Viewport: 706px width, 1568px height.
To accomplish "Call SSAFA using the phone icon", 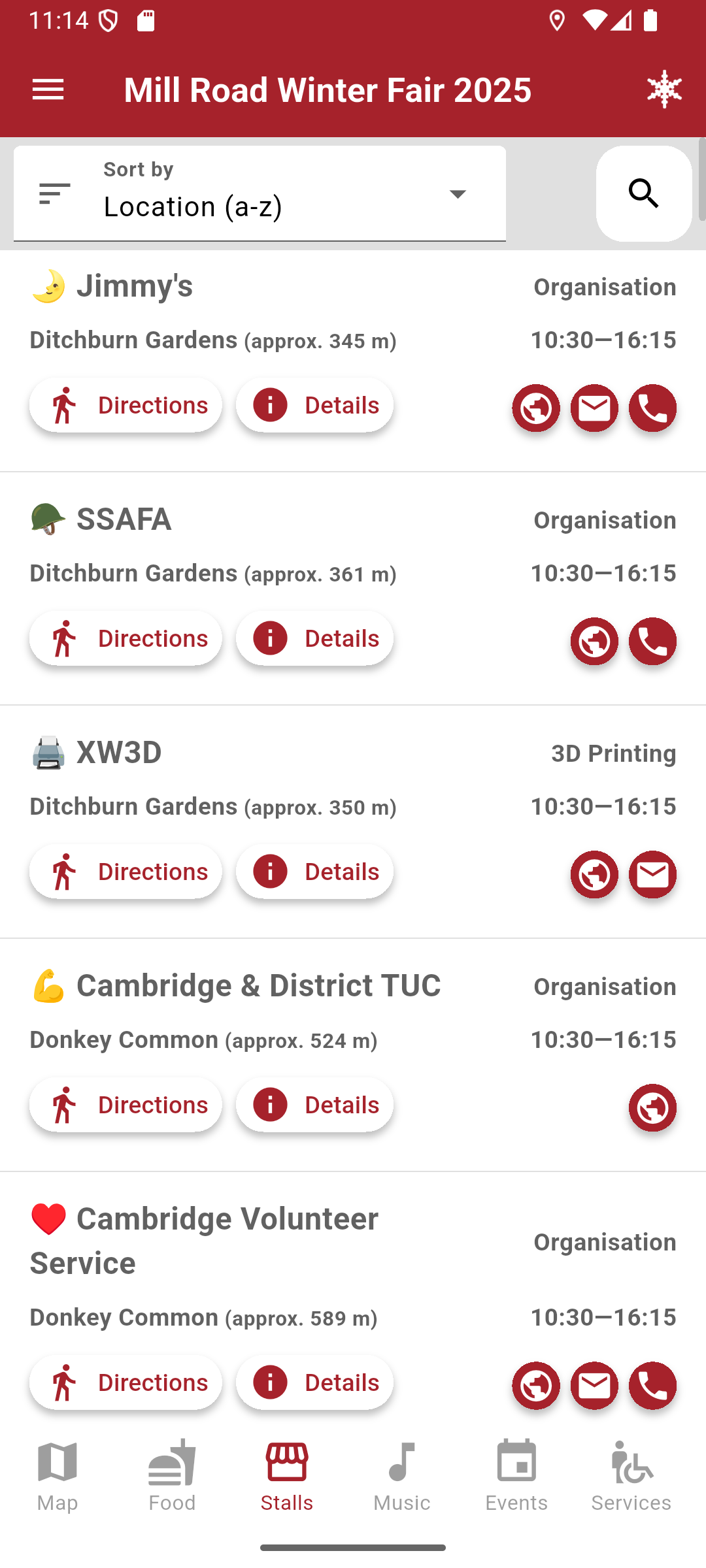I will (652, 642).
